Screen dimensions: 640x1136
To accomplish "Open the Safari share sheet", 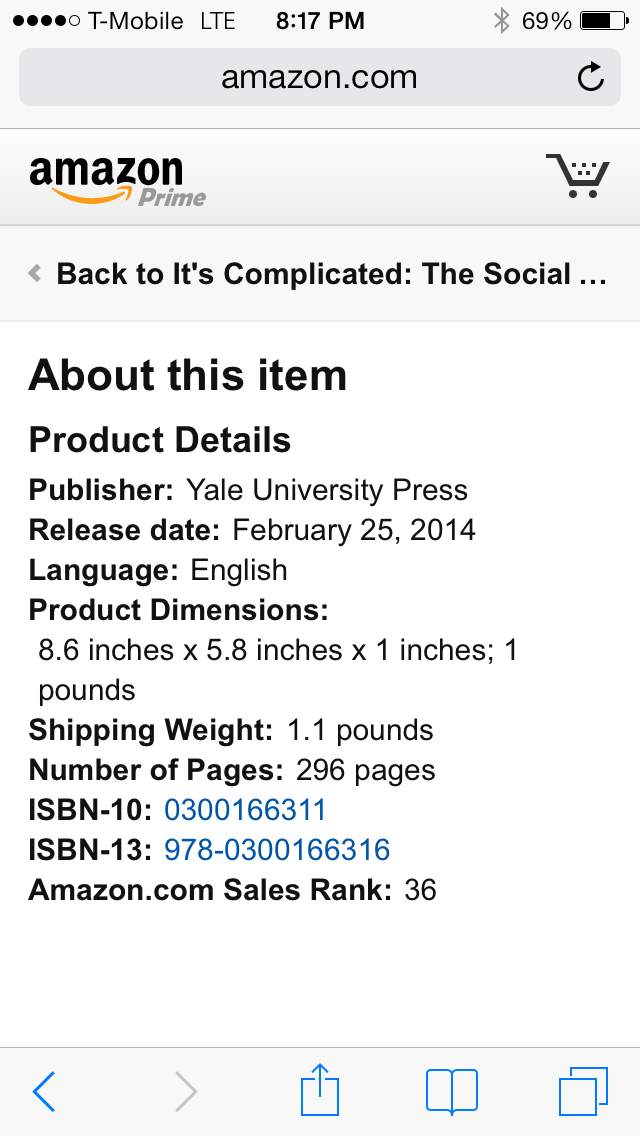I will pyautogui.click(x=320, y=1091).
